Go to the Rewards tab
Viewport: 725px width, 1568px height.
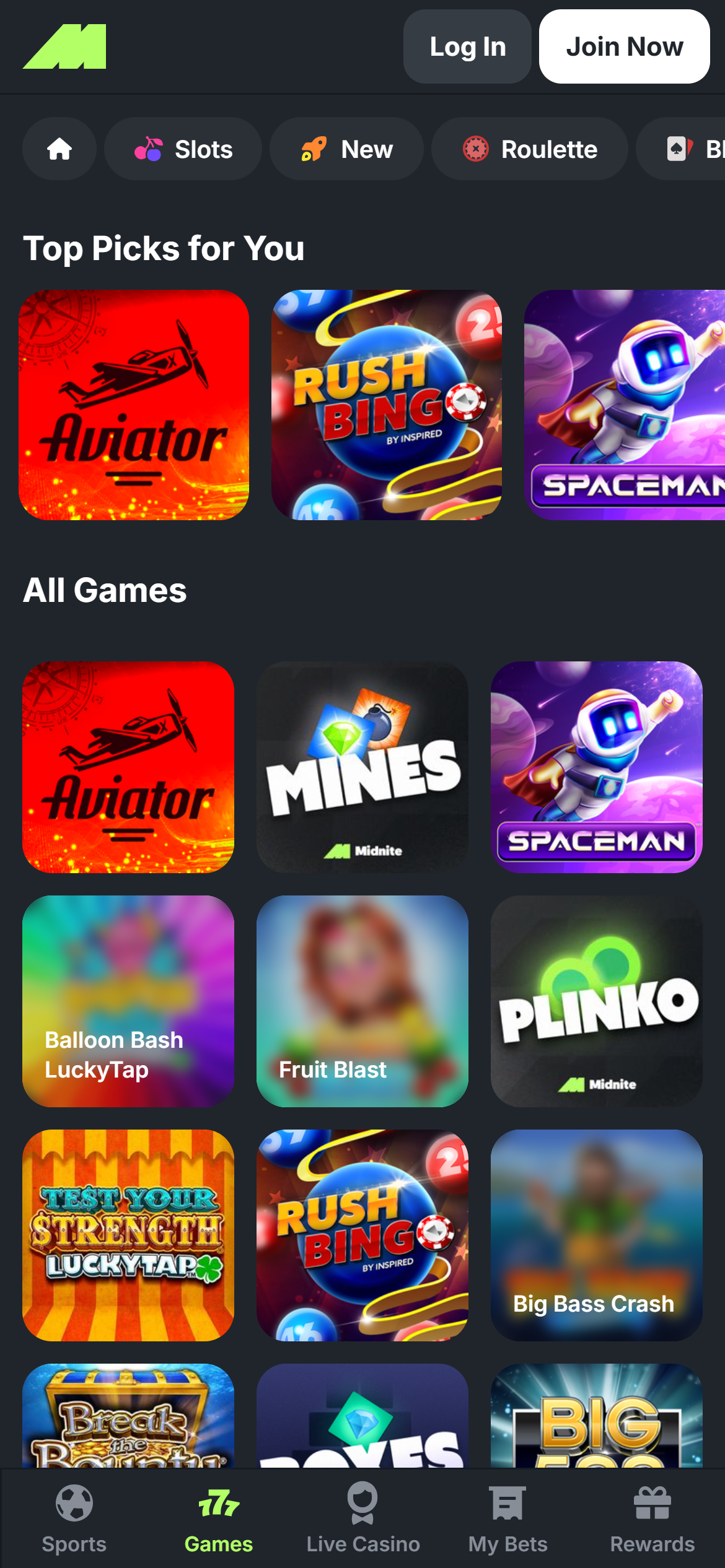click(652, 1518)
